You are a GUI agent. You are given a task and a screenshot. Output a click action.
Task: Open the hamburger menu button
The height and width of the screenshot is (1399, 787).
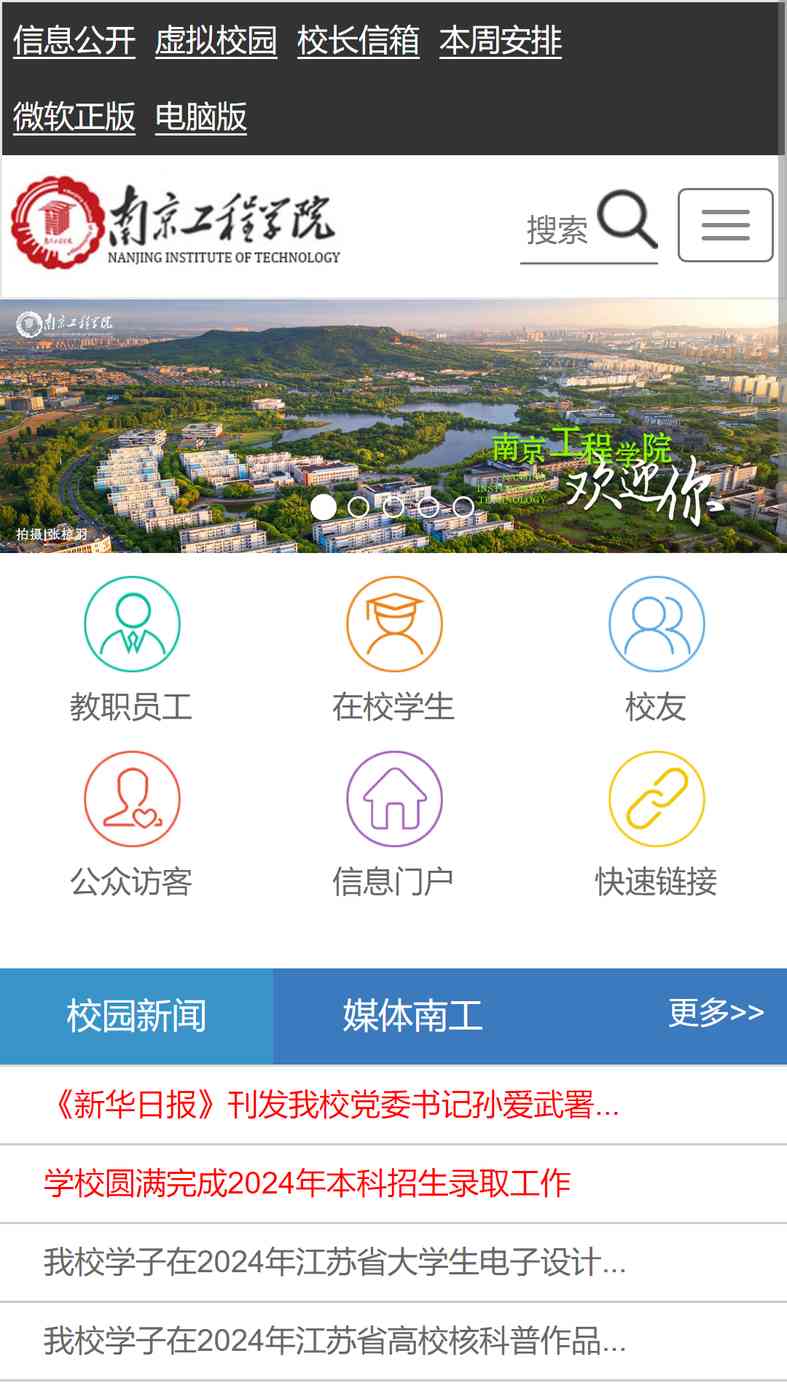[x=725, y=225]
